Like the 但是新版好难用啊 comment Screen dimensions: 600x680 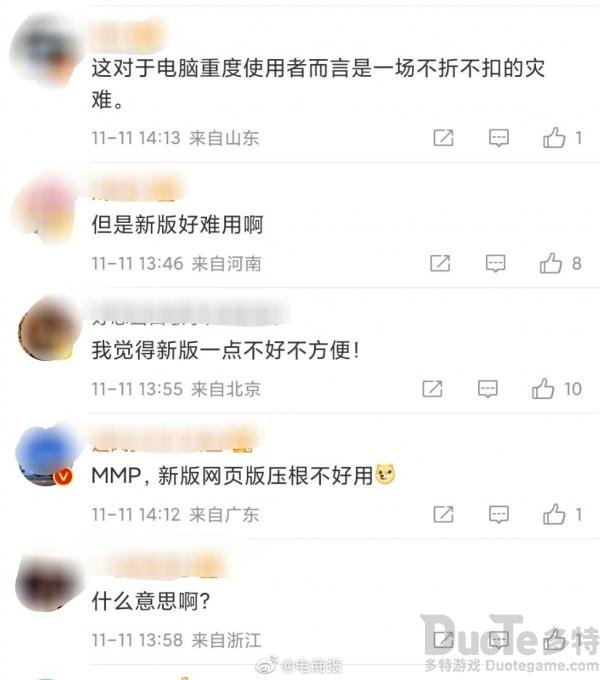coord(551,264)
